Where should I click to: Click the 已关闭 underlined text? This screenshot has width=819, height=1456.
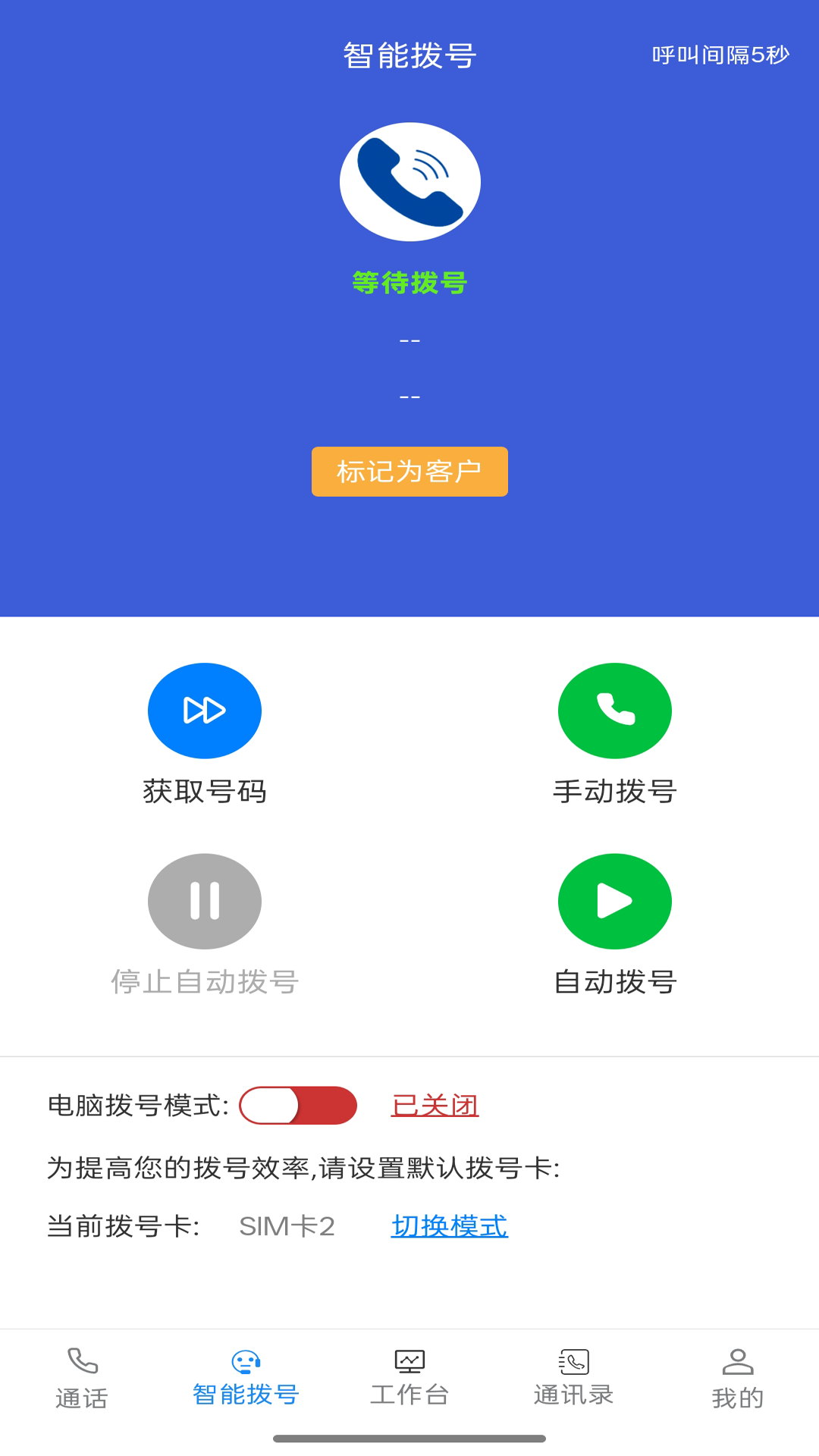coord(434,1106)
